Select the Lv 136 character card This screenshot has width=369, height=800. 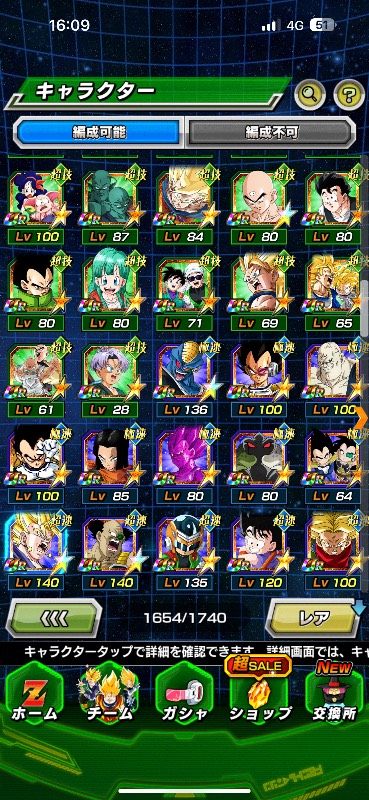(x=184, y=380)
